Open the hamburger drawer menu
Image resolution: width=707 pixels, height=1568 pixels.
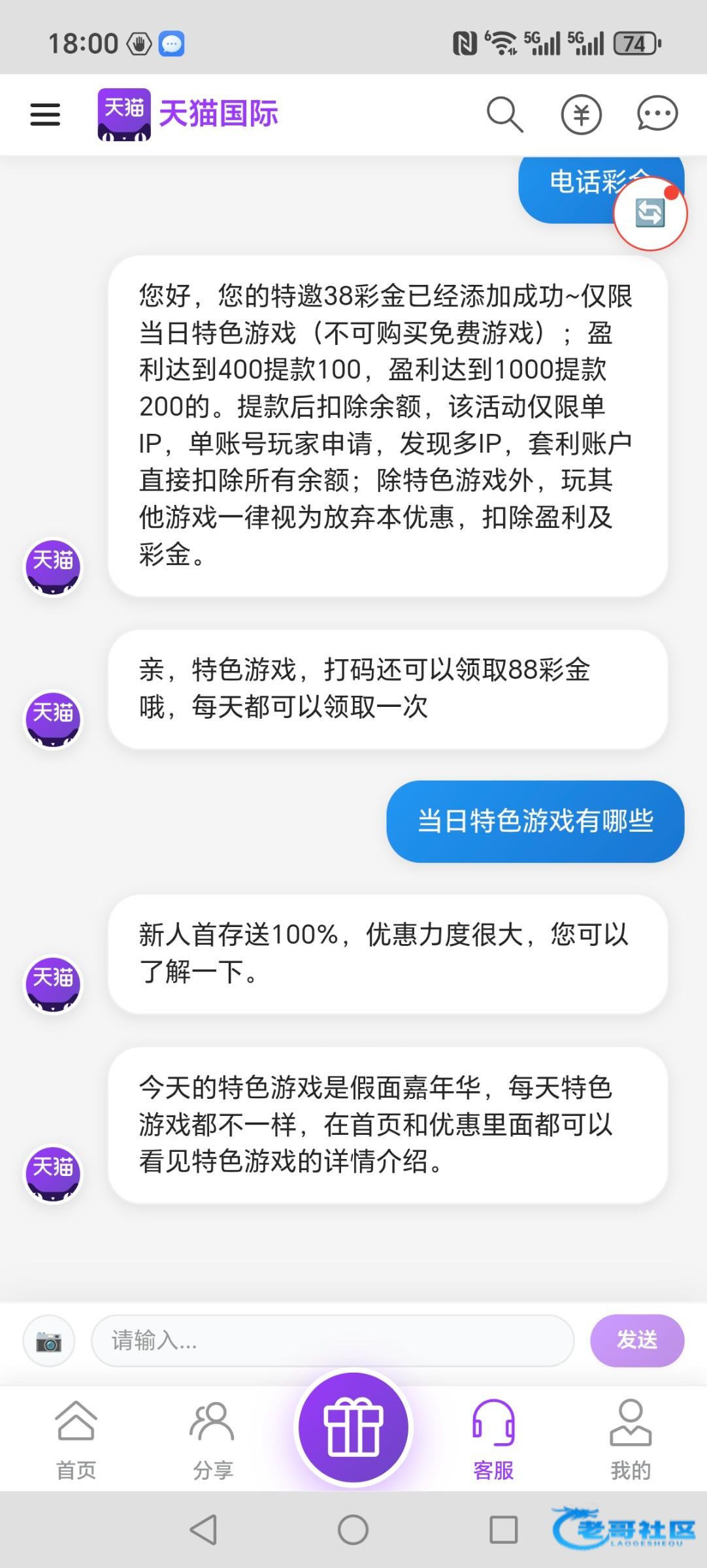(45, 114)
